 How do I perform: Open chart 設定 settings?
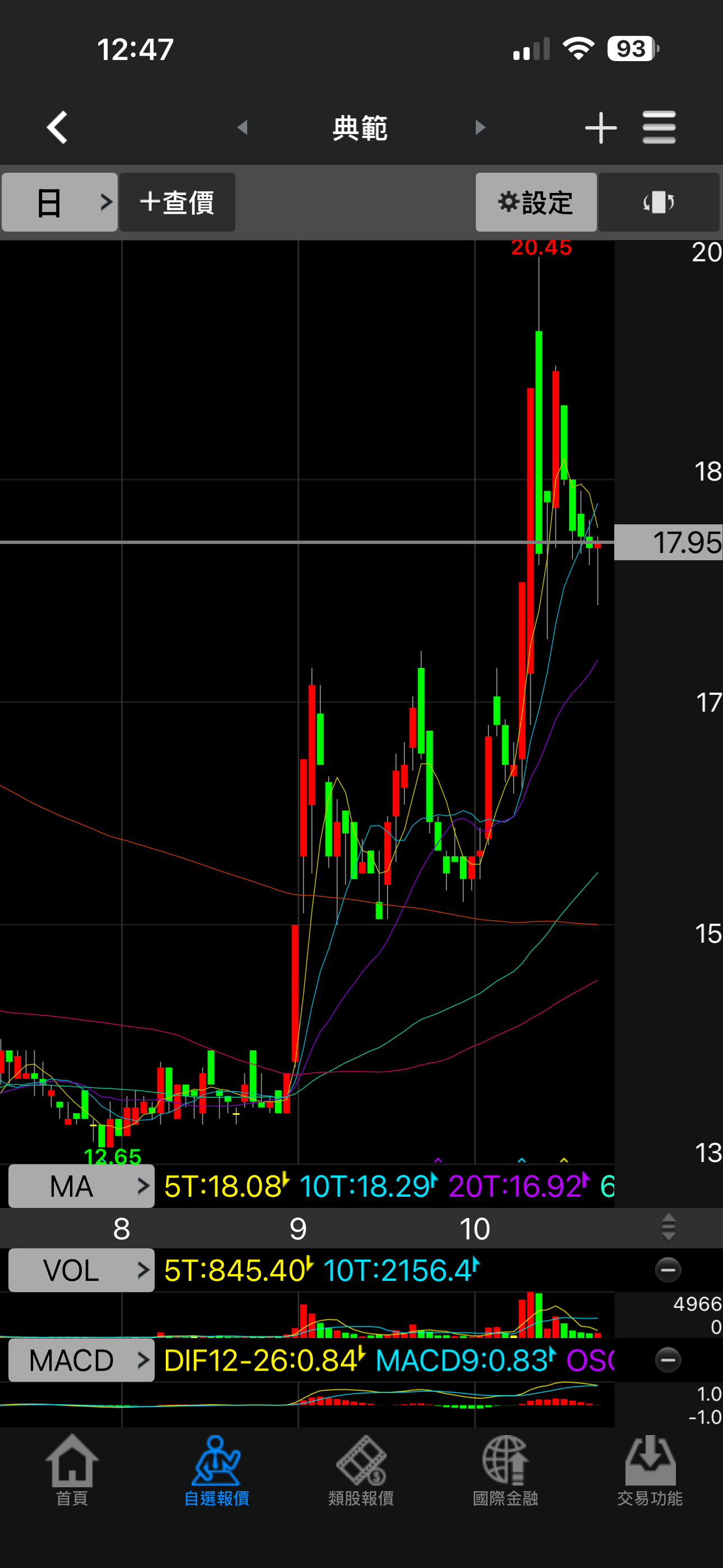pyautogui.click(x=536, y=202)
